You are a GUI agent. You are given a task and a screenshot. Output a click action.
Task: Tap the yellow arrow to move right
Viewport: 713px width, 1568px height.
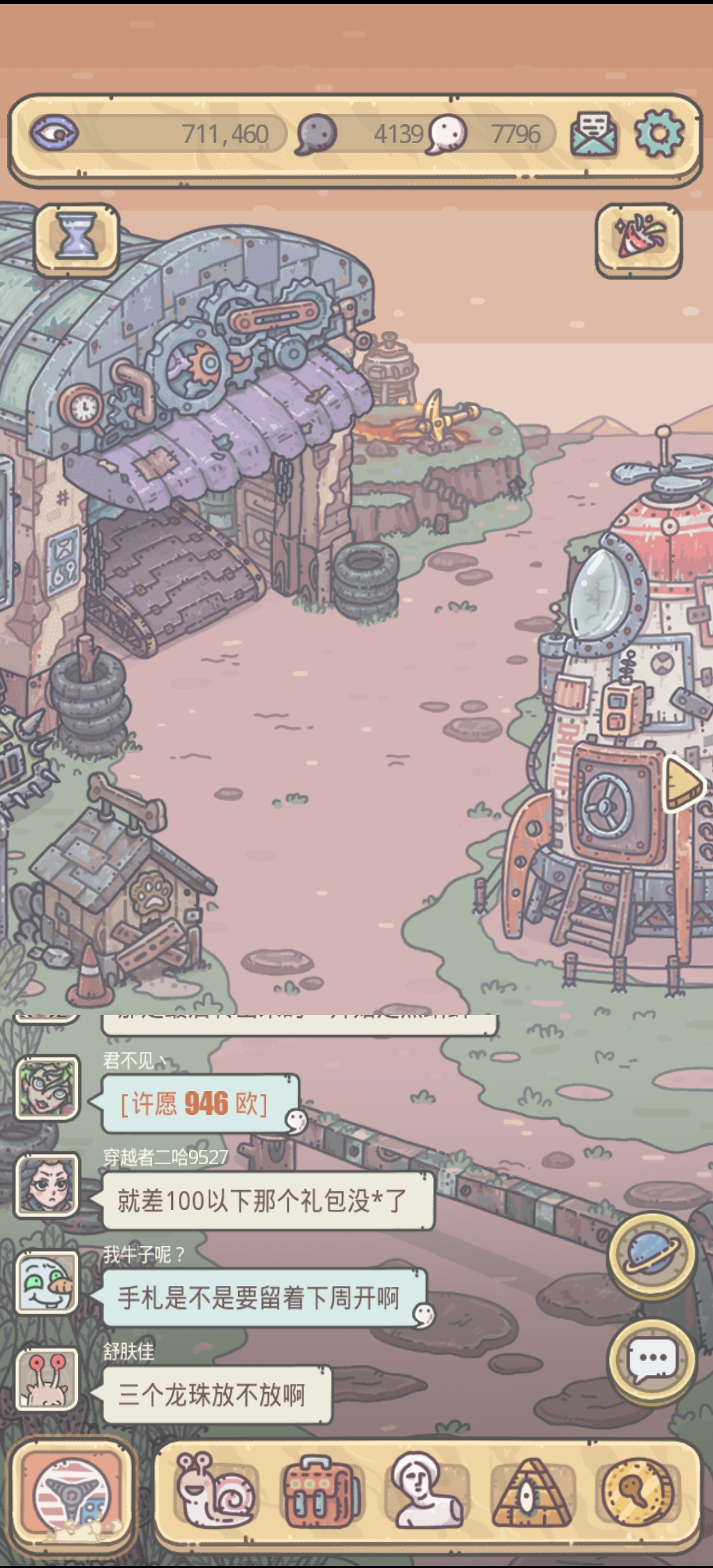(683, 785)
